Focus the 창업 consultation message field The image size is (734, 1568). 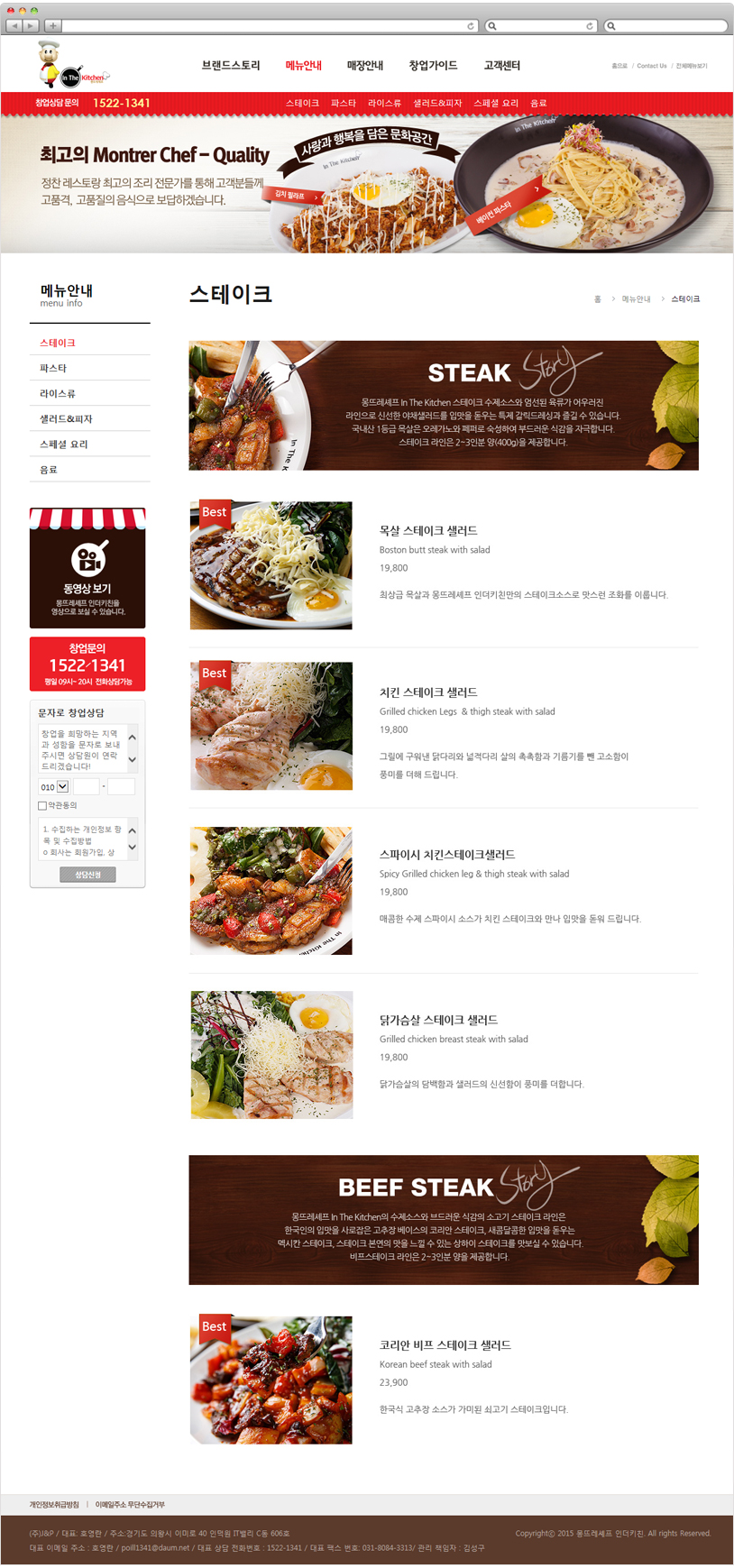point(81,748)
